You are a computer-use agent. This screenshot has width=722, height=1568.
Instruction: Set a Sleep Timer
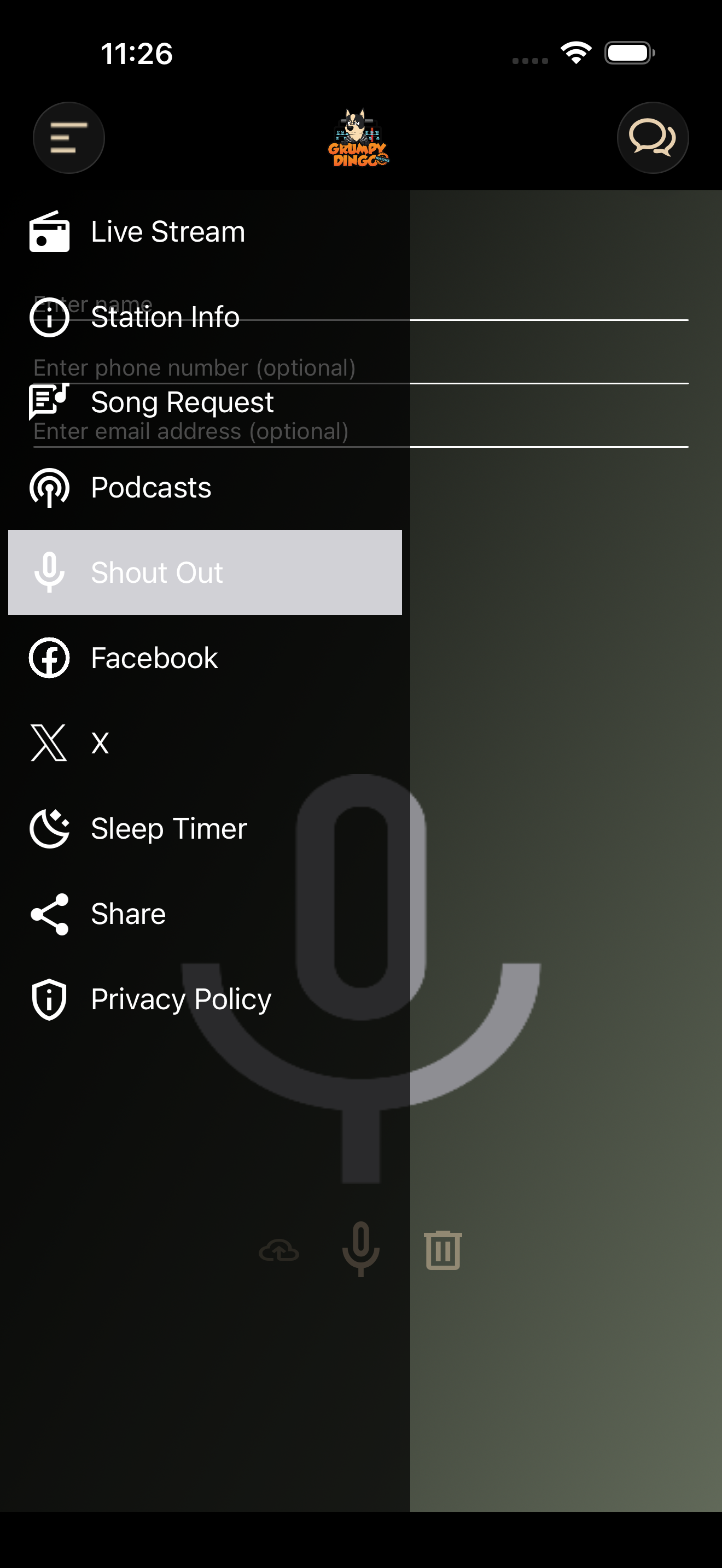coord(205,828)
